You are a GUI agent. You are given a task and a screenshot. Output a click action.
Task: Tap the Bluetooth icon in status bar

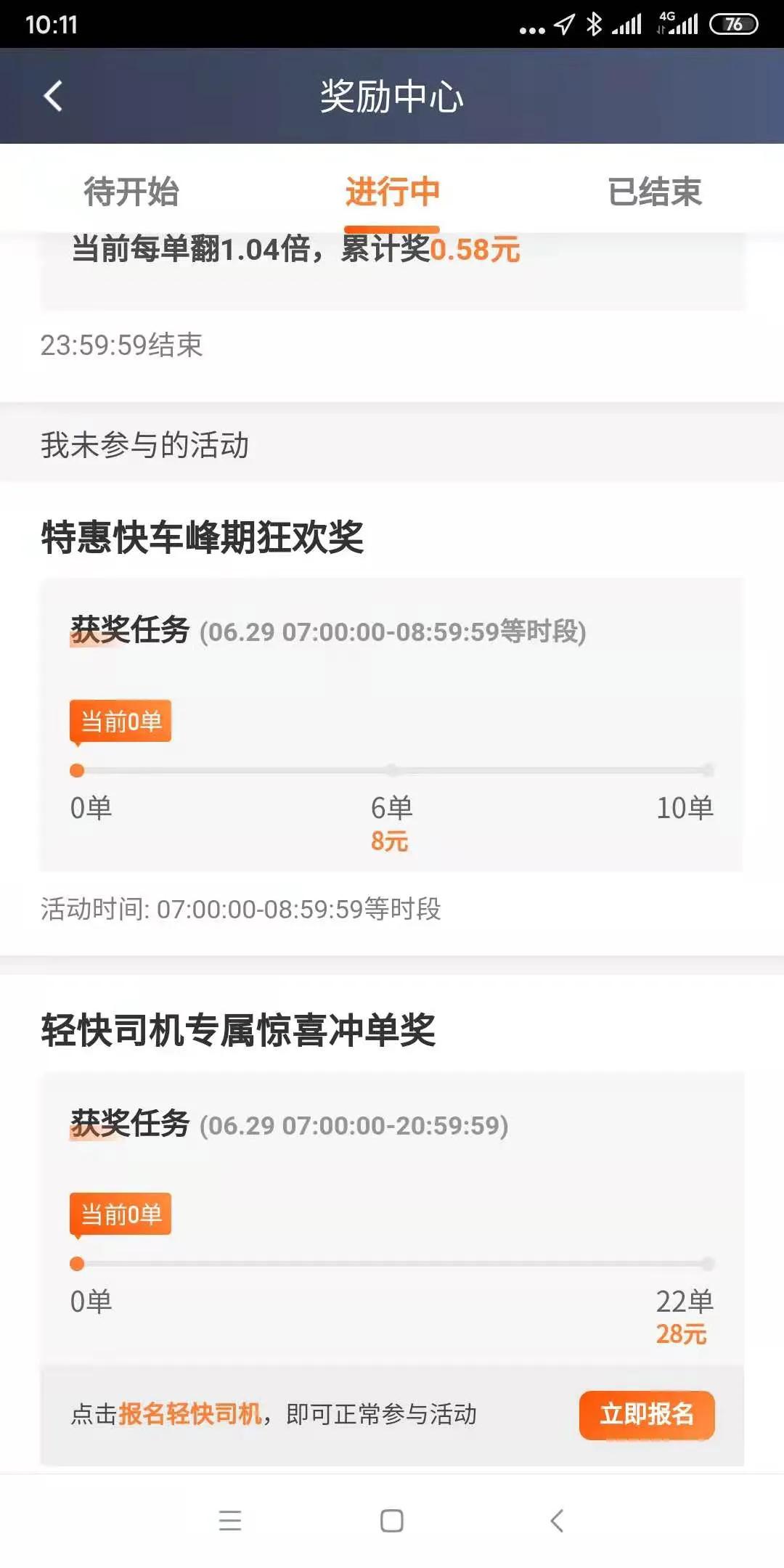(595, 23)
